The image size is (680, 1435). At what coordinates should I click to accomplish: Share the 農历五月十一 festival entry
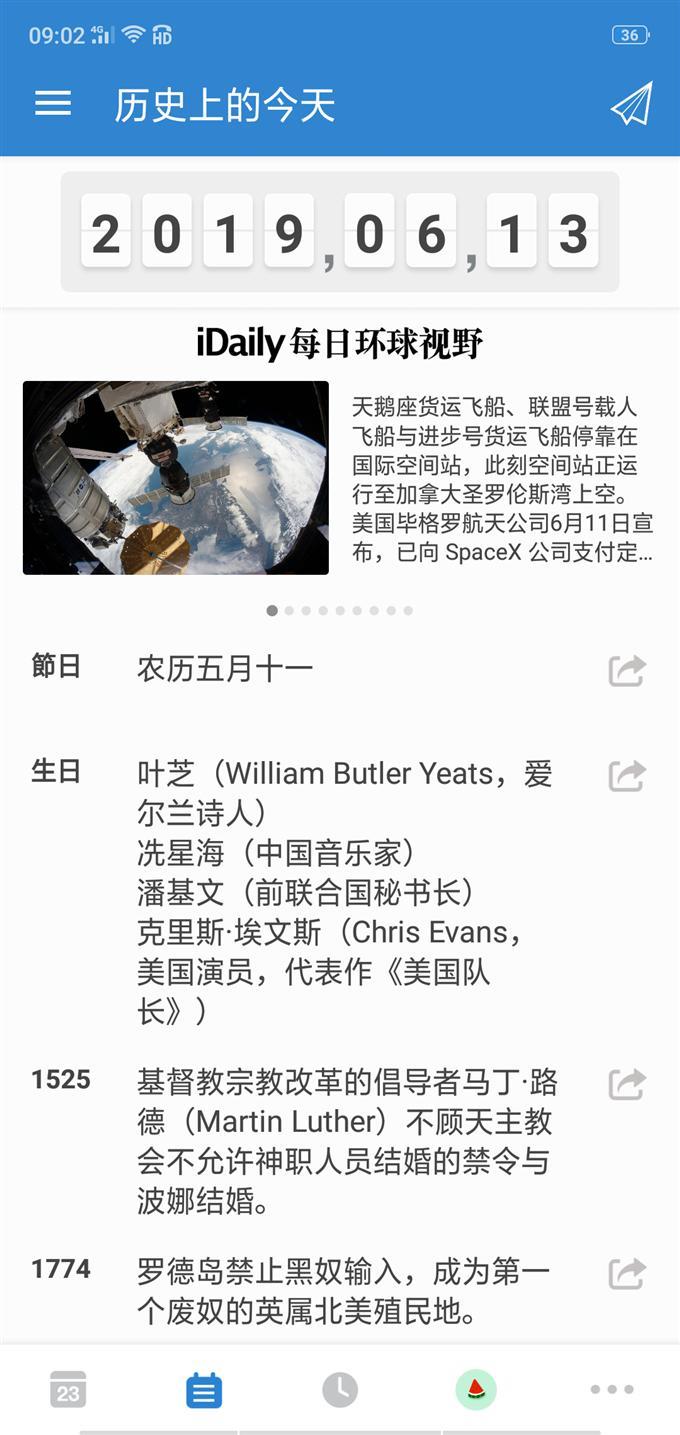point(627,670)
